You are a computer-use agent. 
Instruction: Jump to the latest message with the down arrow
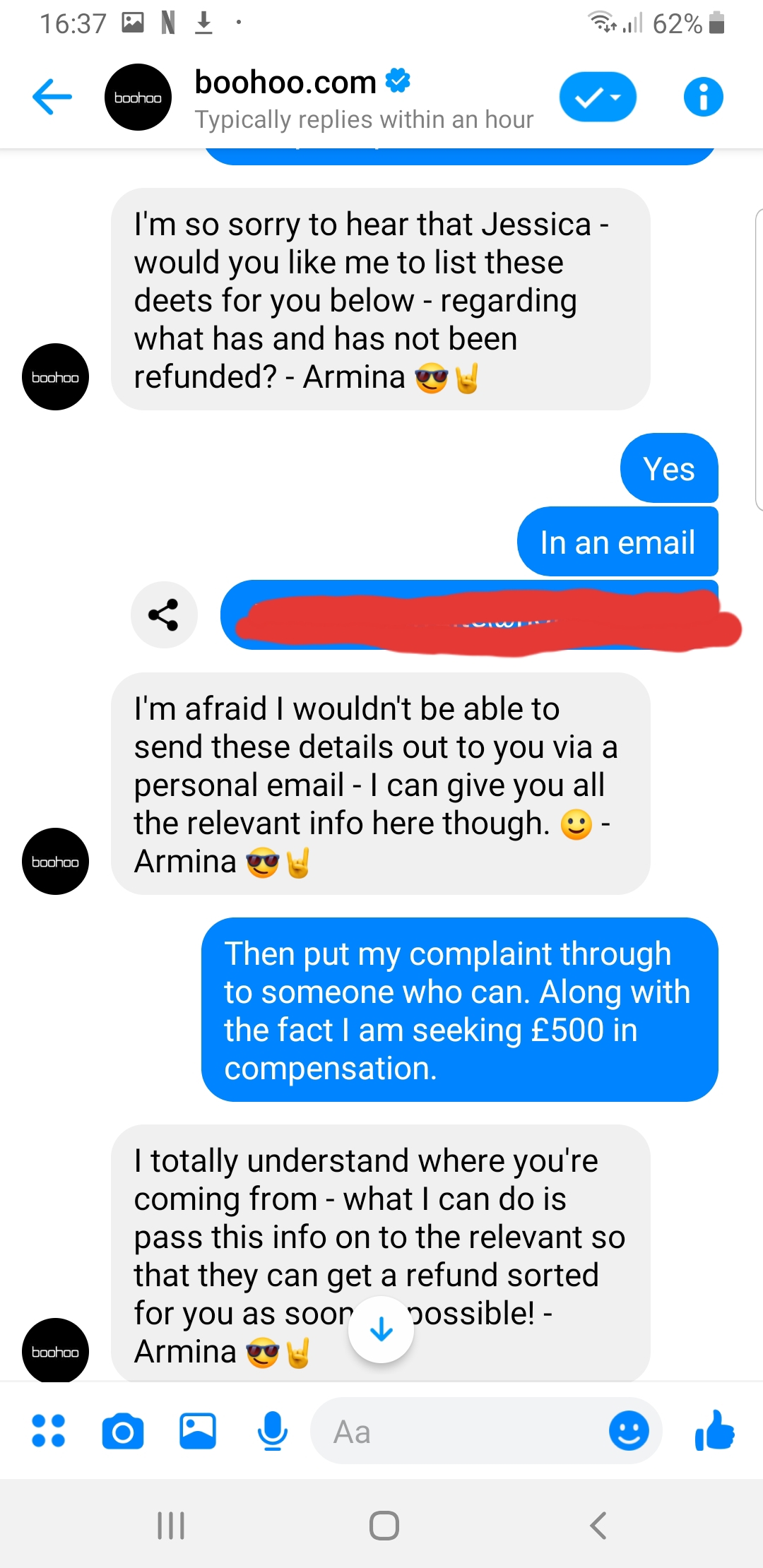381,1329
